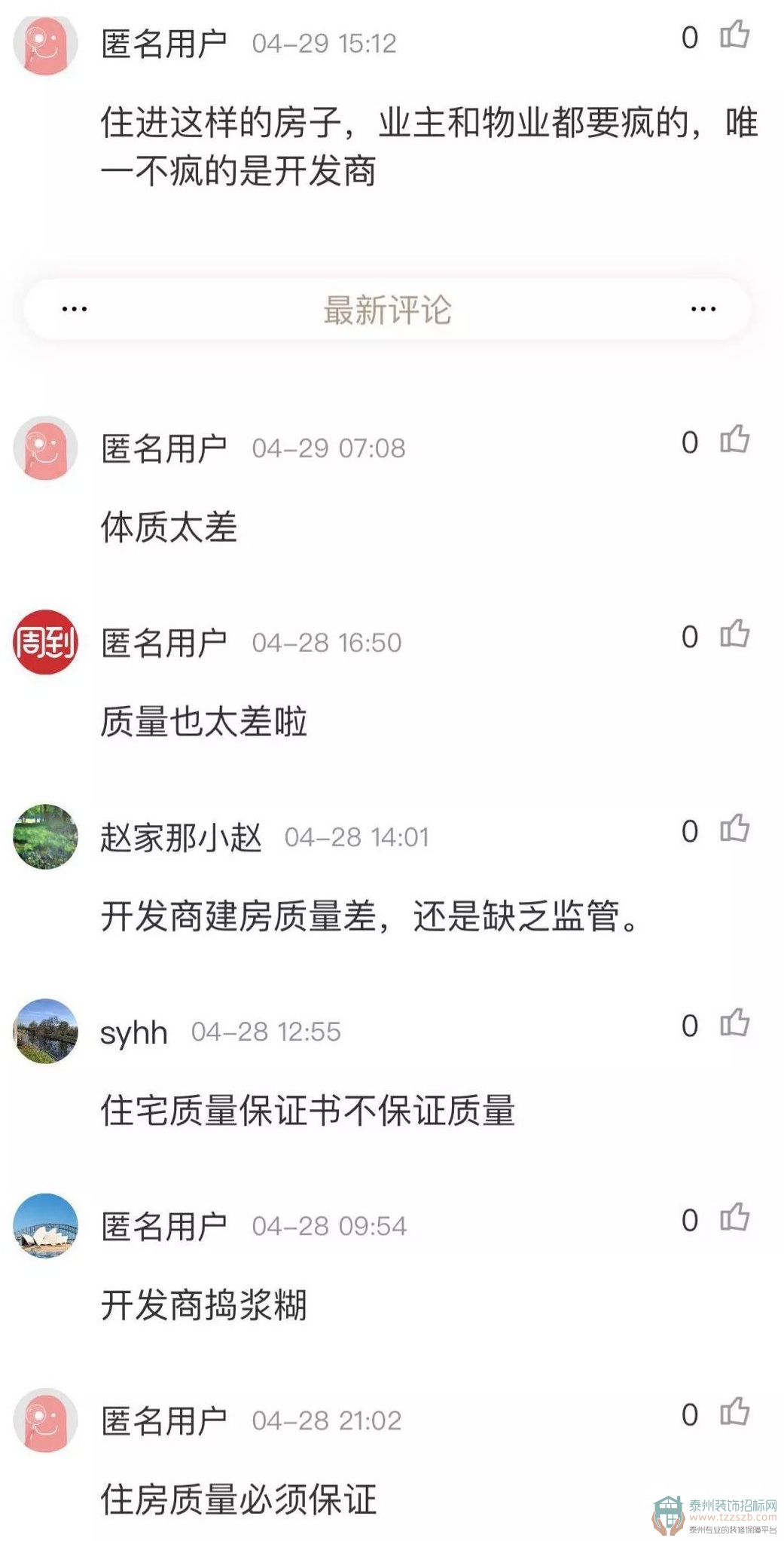
Task: Like syhh's comment about quality guarantee
Action: (734, 1026)
